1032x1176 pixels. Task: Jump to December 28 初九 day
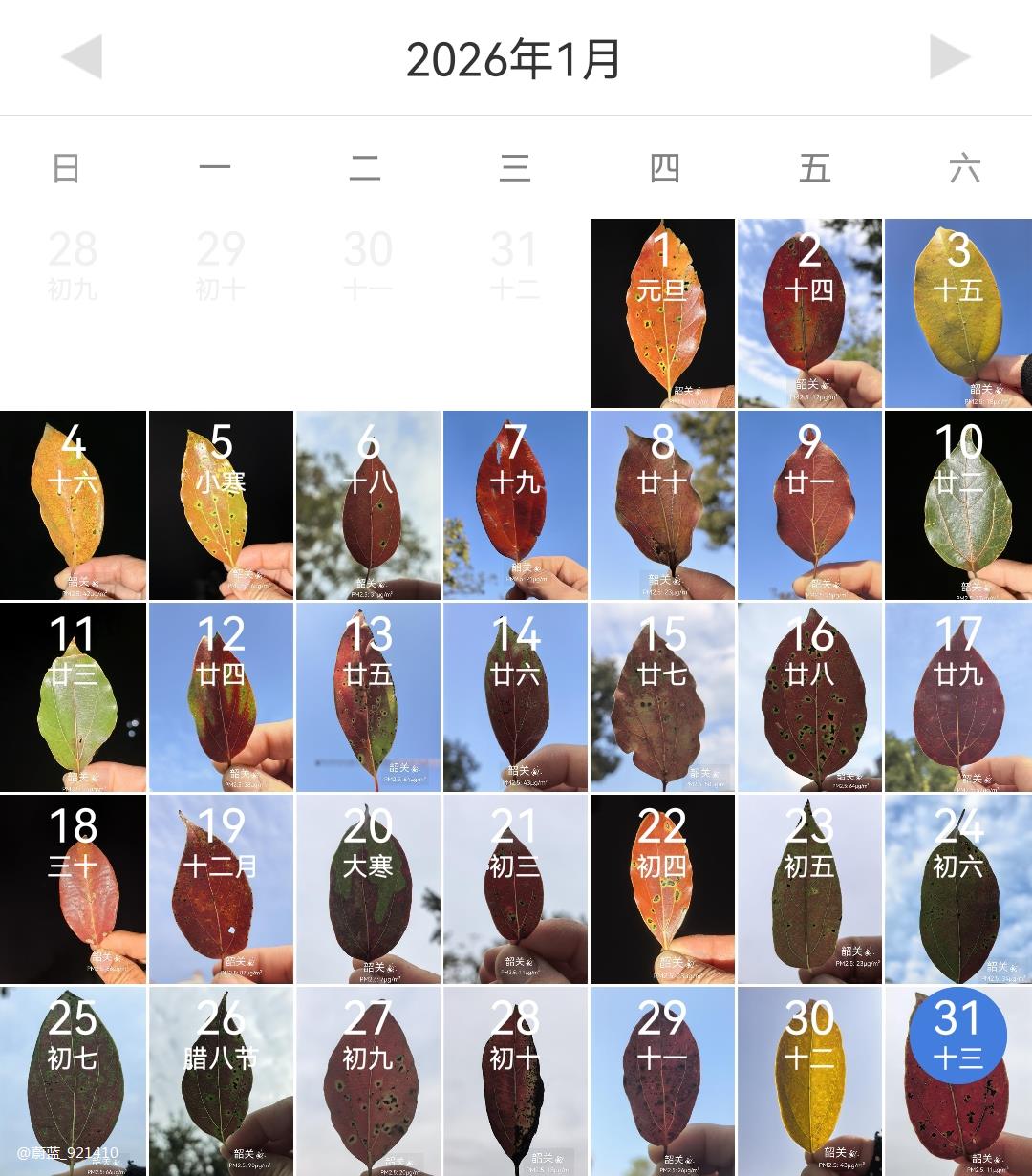coord(73,266)
